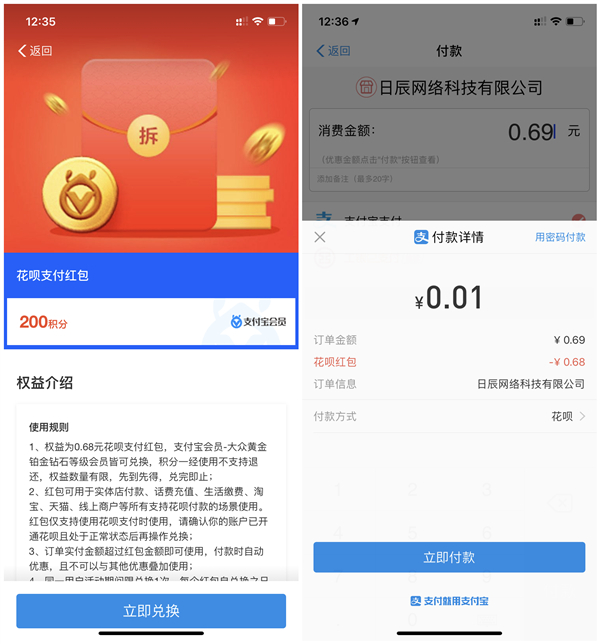
Task: Open the 付款方式 花呗 row
Action: (449, 416)
